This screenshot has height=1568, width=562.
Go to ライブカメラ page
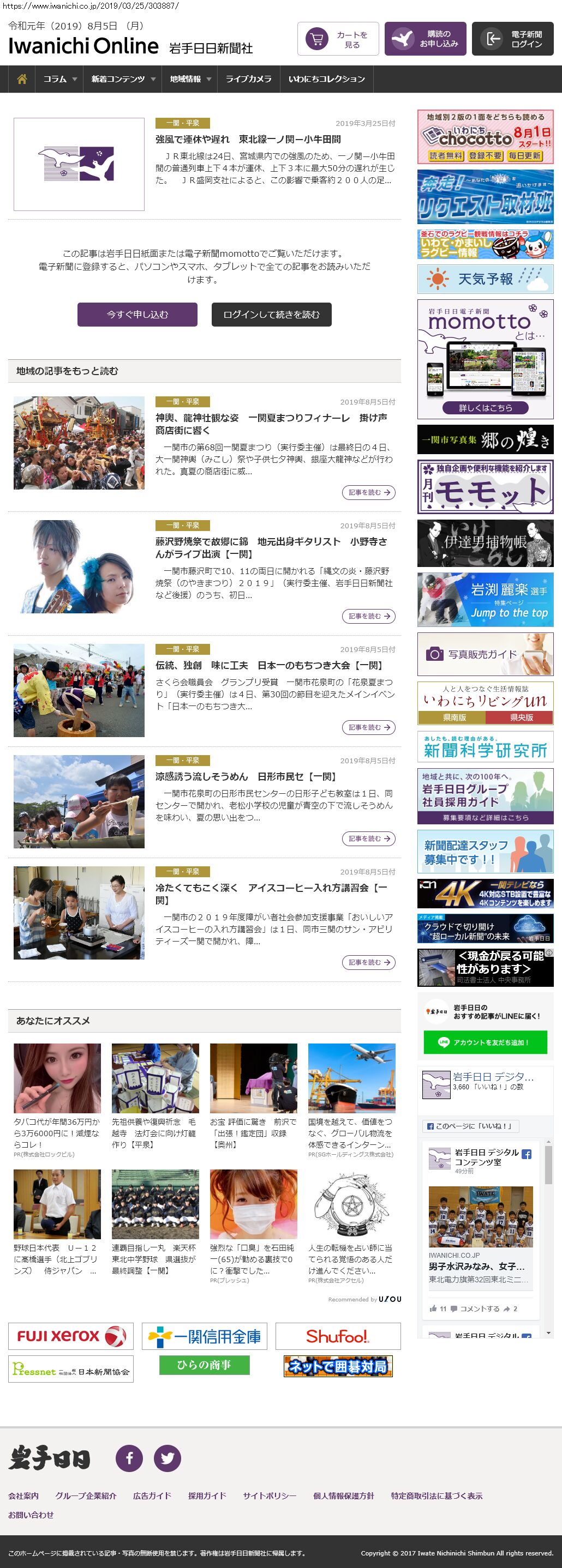pos(248,79)
